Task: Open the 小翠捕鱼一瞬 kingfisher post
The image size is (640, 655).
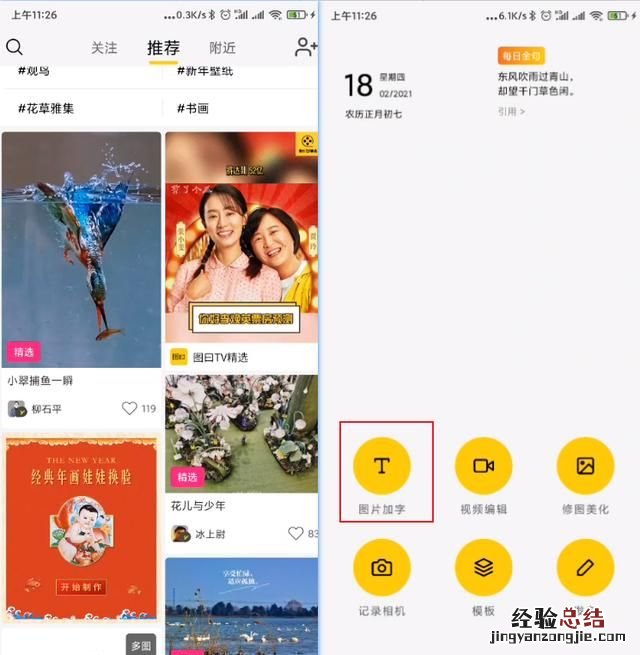Action: [81, 250]
